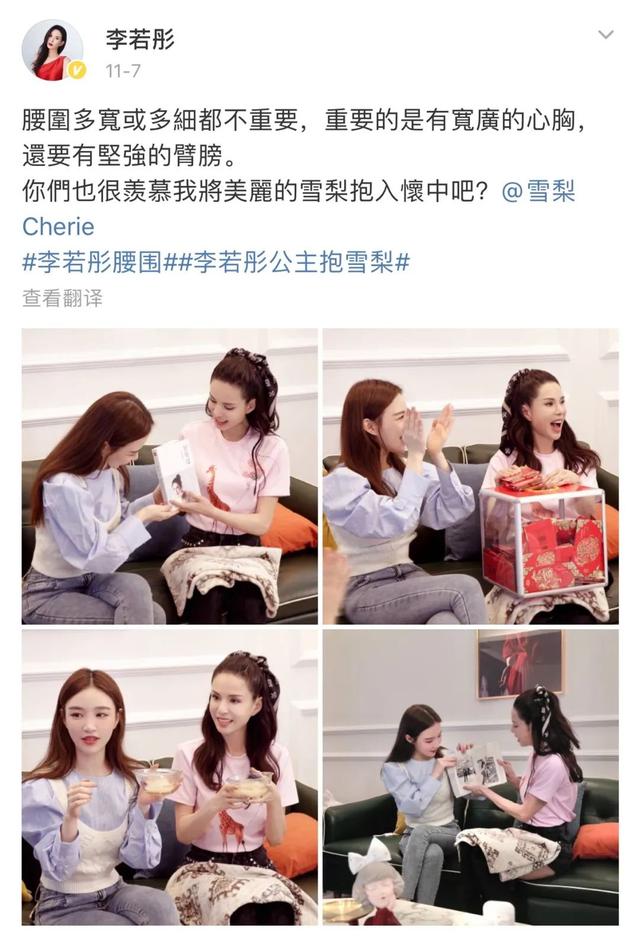Open the photo of two women holding a book
640x938 pixels.
pos(170,476)
